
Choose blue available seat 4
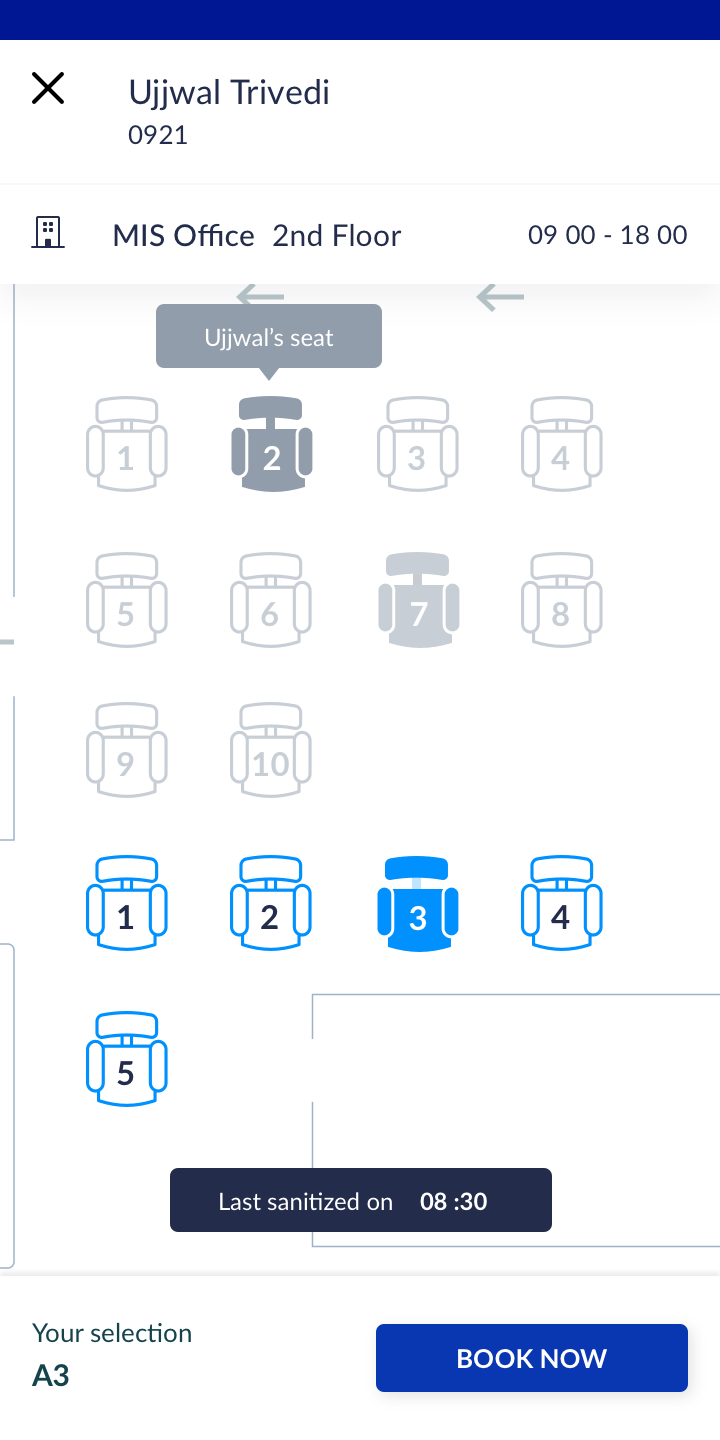click(561, 903)
